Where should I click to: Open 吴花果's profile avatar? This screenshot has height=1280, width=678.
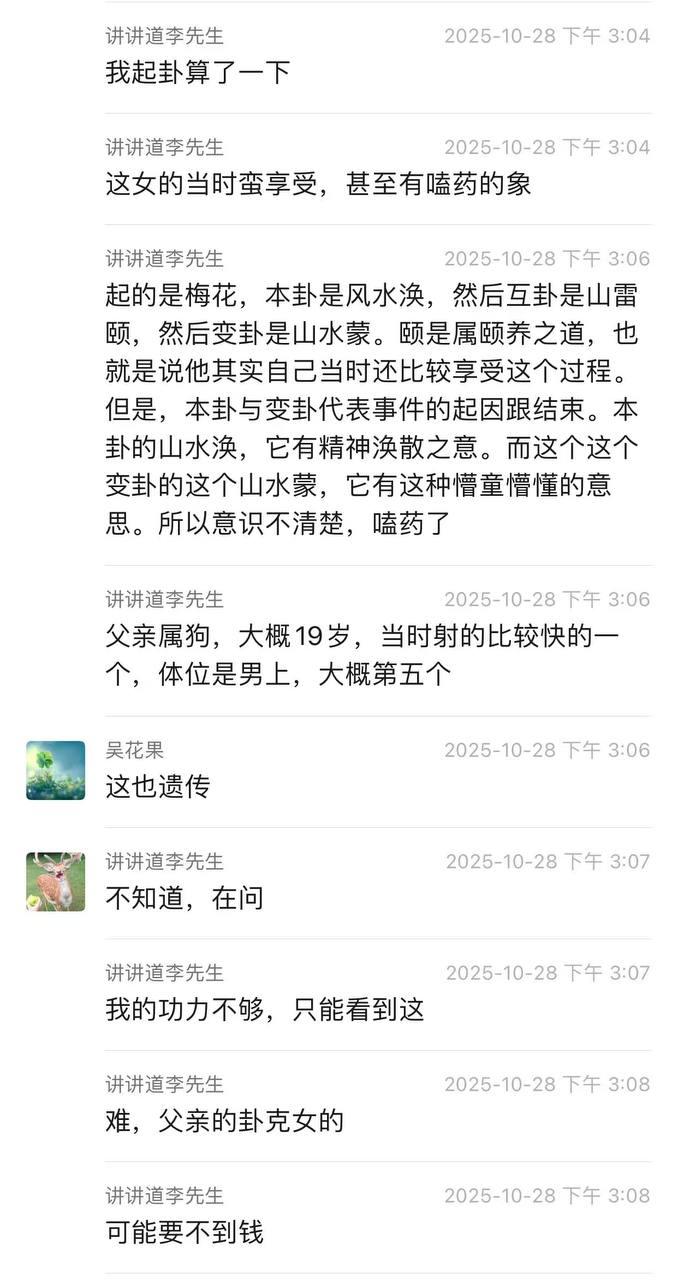[x=55, y=770]
